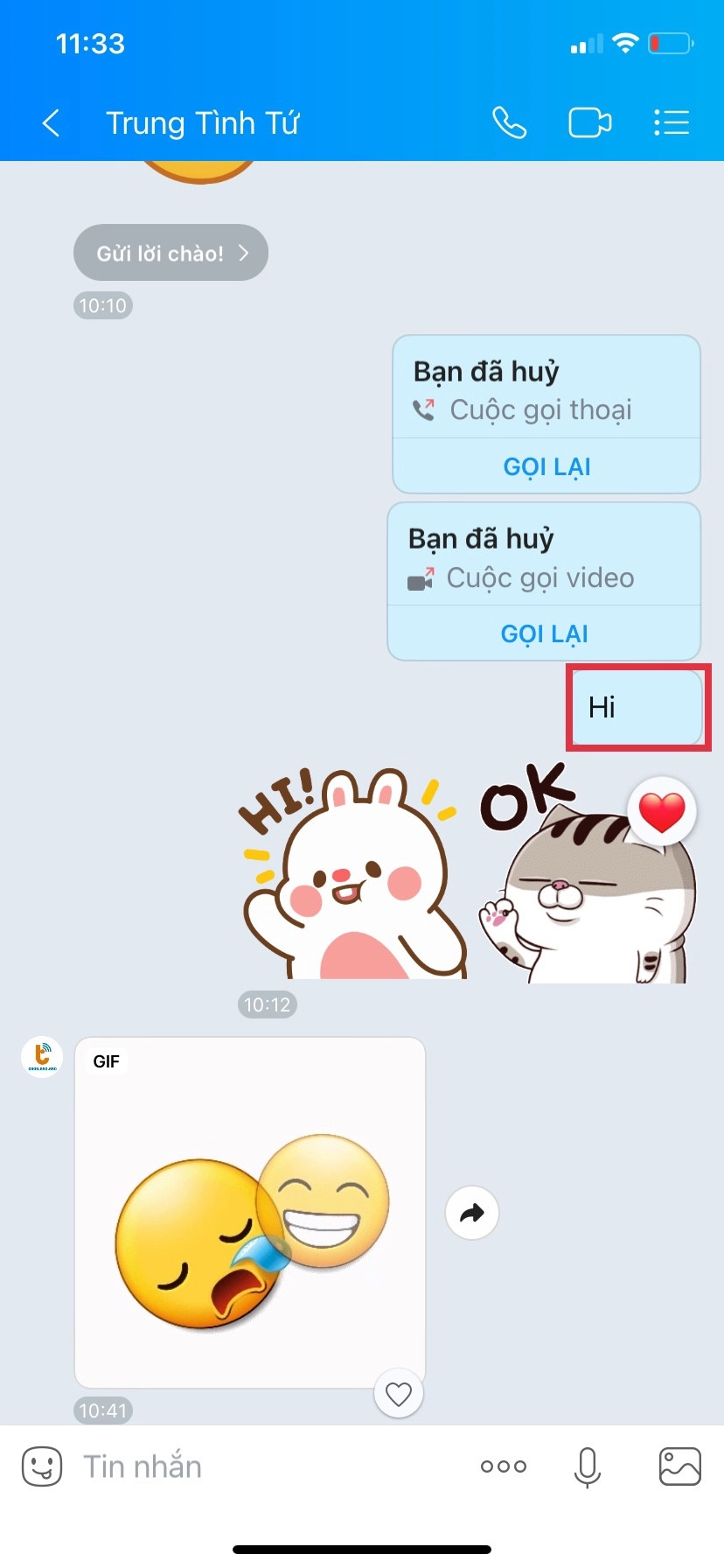
Task: Expand the Gửi lời chào greeting chevron
Action: click(x=242, y=252)
